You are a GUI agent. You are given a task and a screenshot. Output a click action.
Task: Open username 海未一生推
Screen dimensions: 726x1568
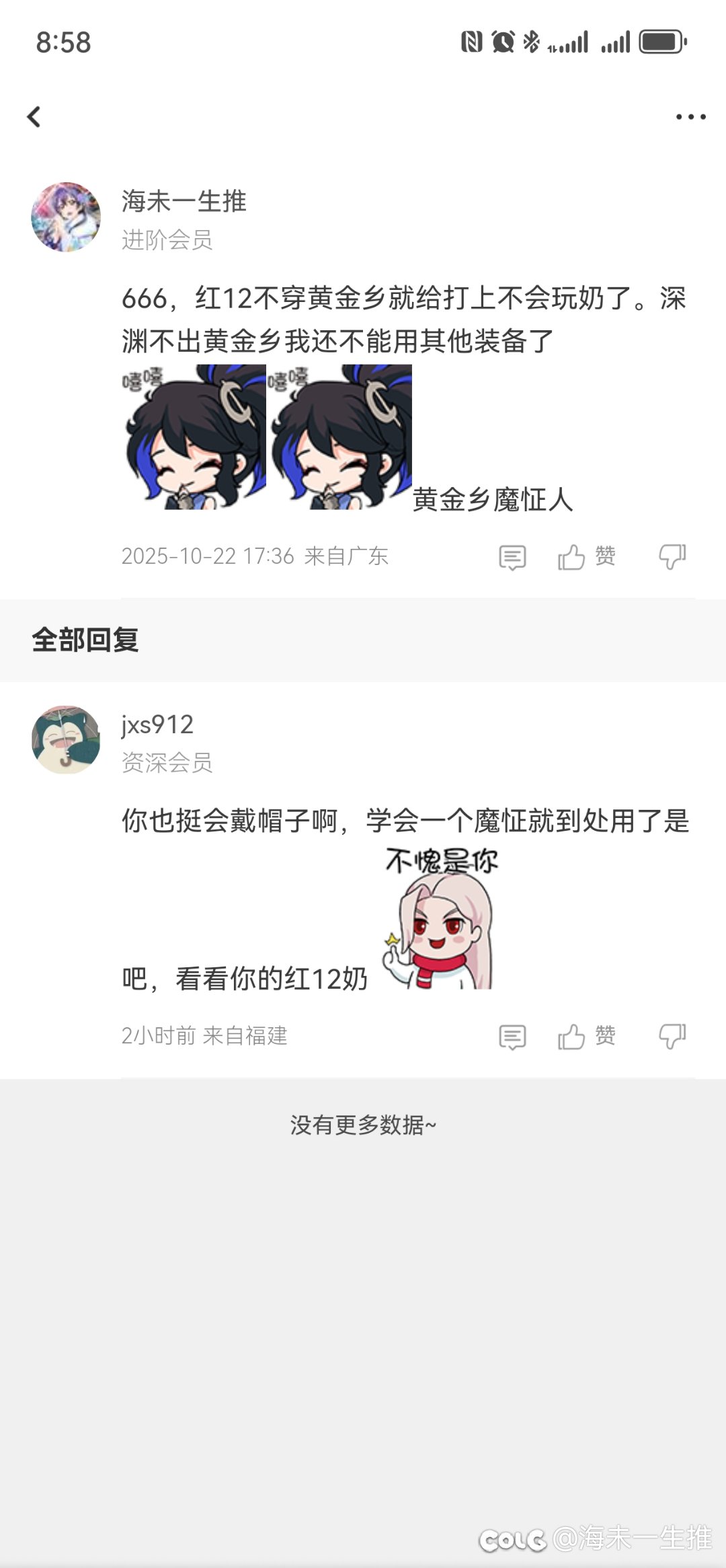coord(184,201)
